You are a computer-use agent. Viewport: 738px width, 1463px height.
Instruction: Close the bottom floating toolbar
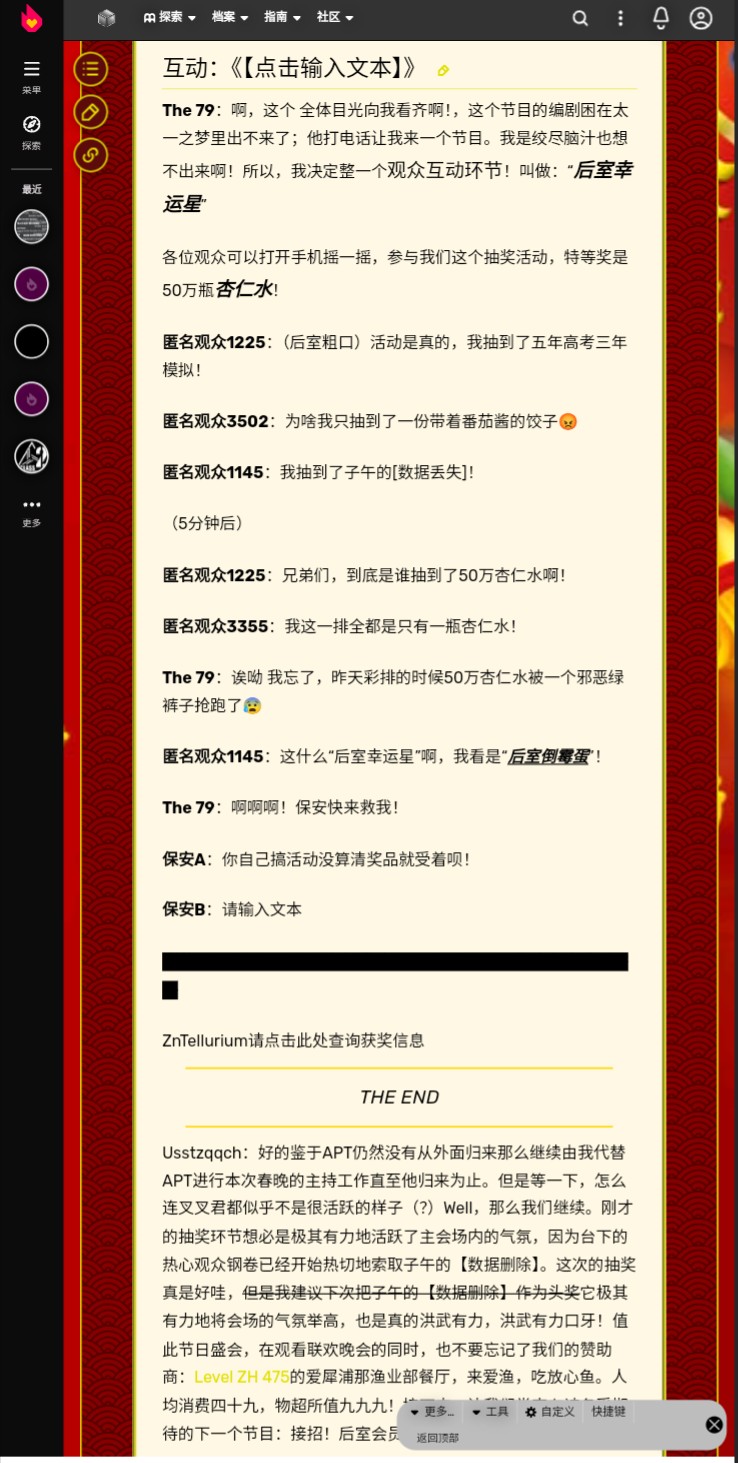click(x=714, y=1425)
